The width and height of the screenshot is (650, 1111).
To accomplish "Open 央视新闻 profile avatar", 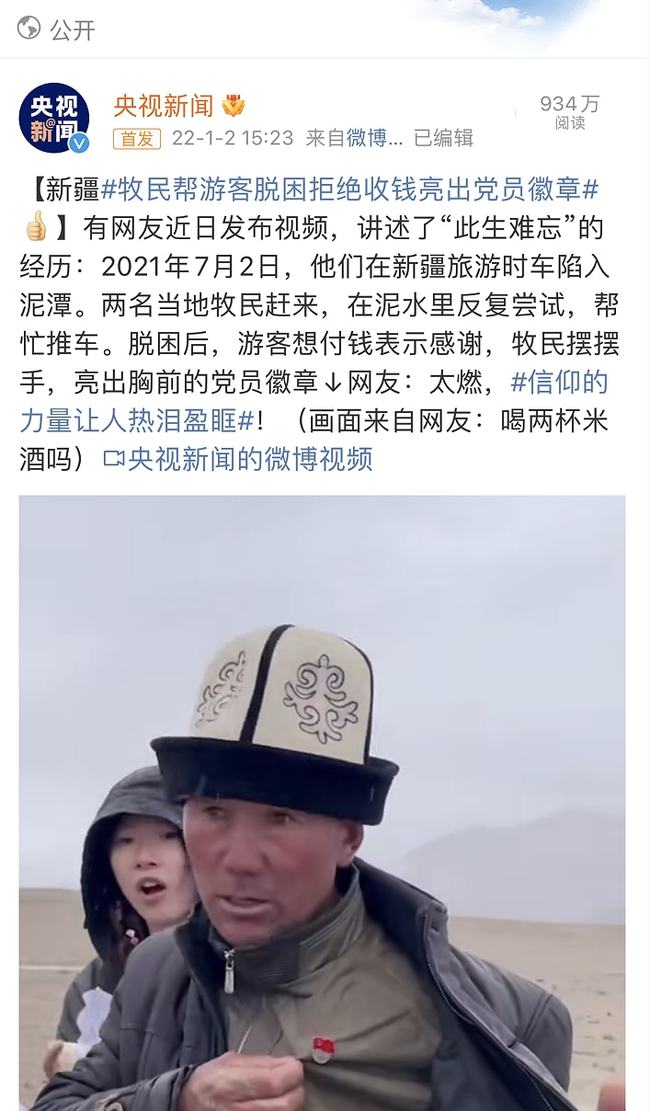I will tap(54, 119).
